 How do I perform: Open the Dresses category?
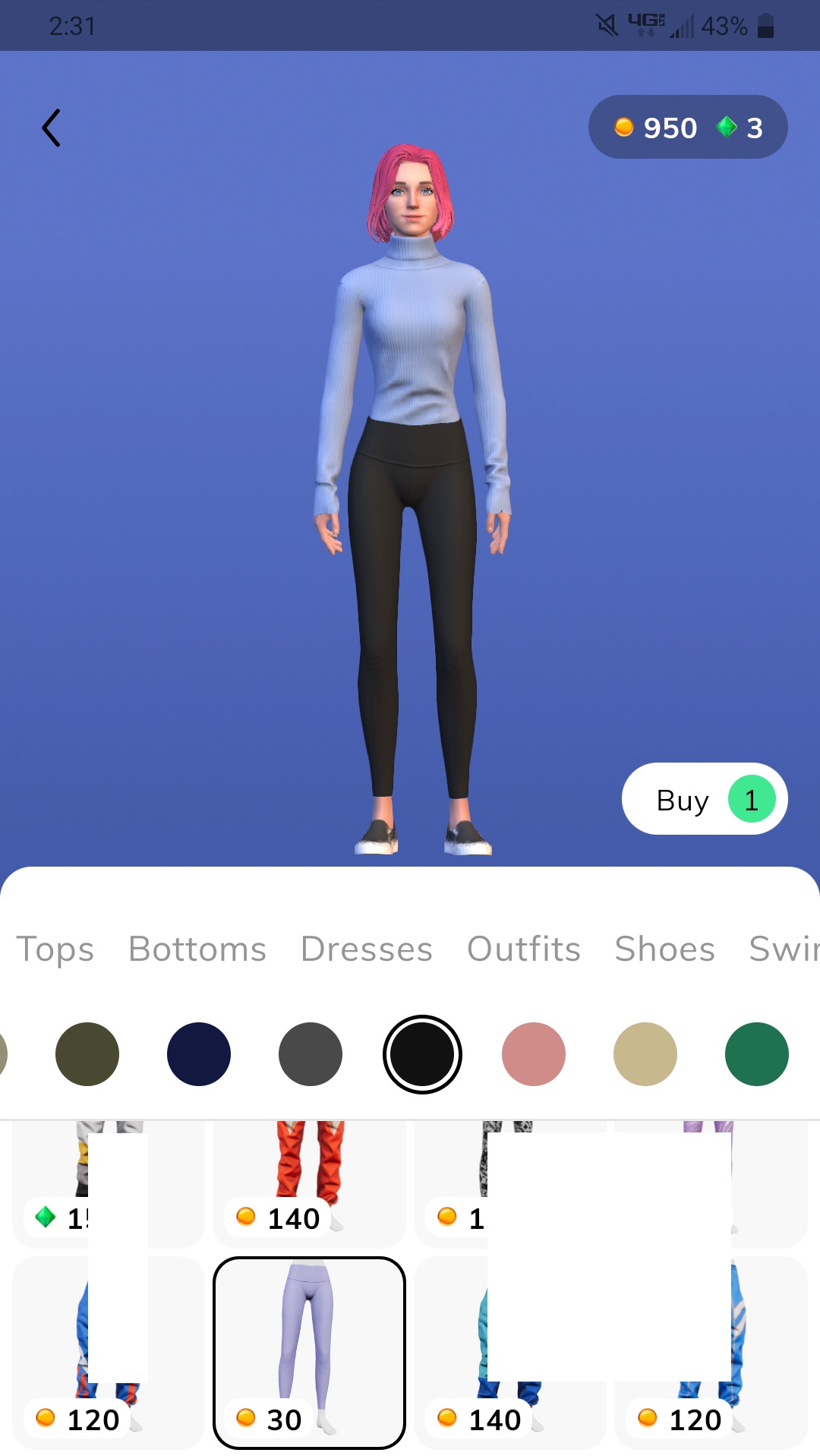click(x=366, y=949)
